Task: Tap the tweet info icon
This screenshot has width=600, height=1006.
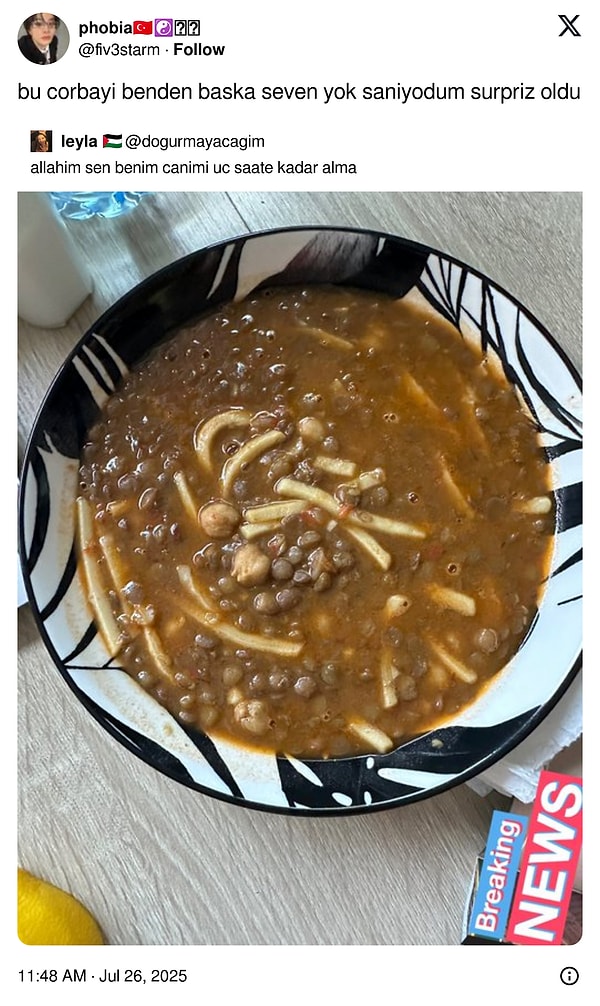Action: tap(569, 975)
